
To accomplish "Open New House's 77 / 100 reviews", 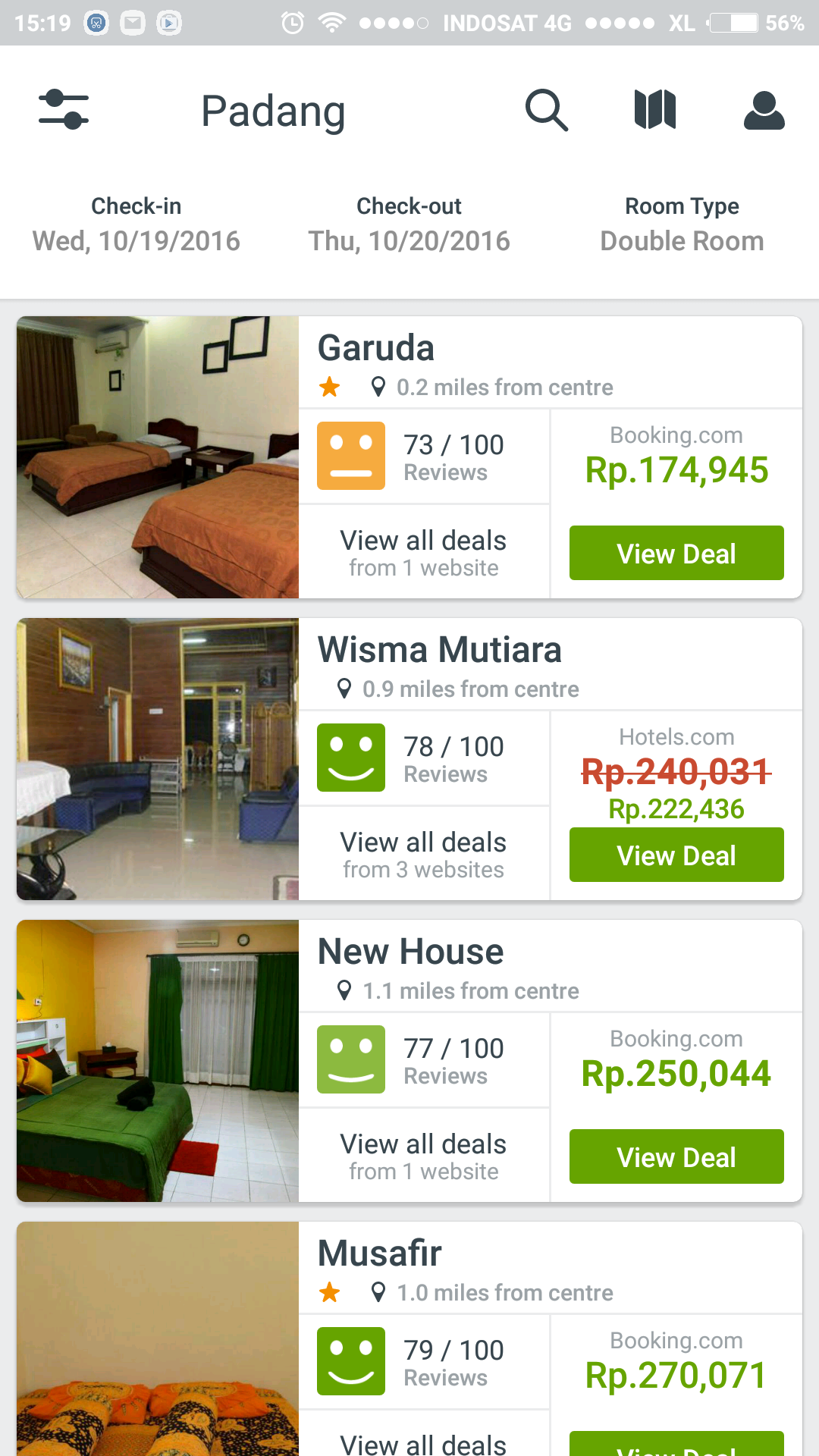I will [423, 1060].
